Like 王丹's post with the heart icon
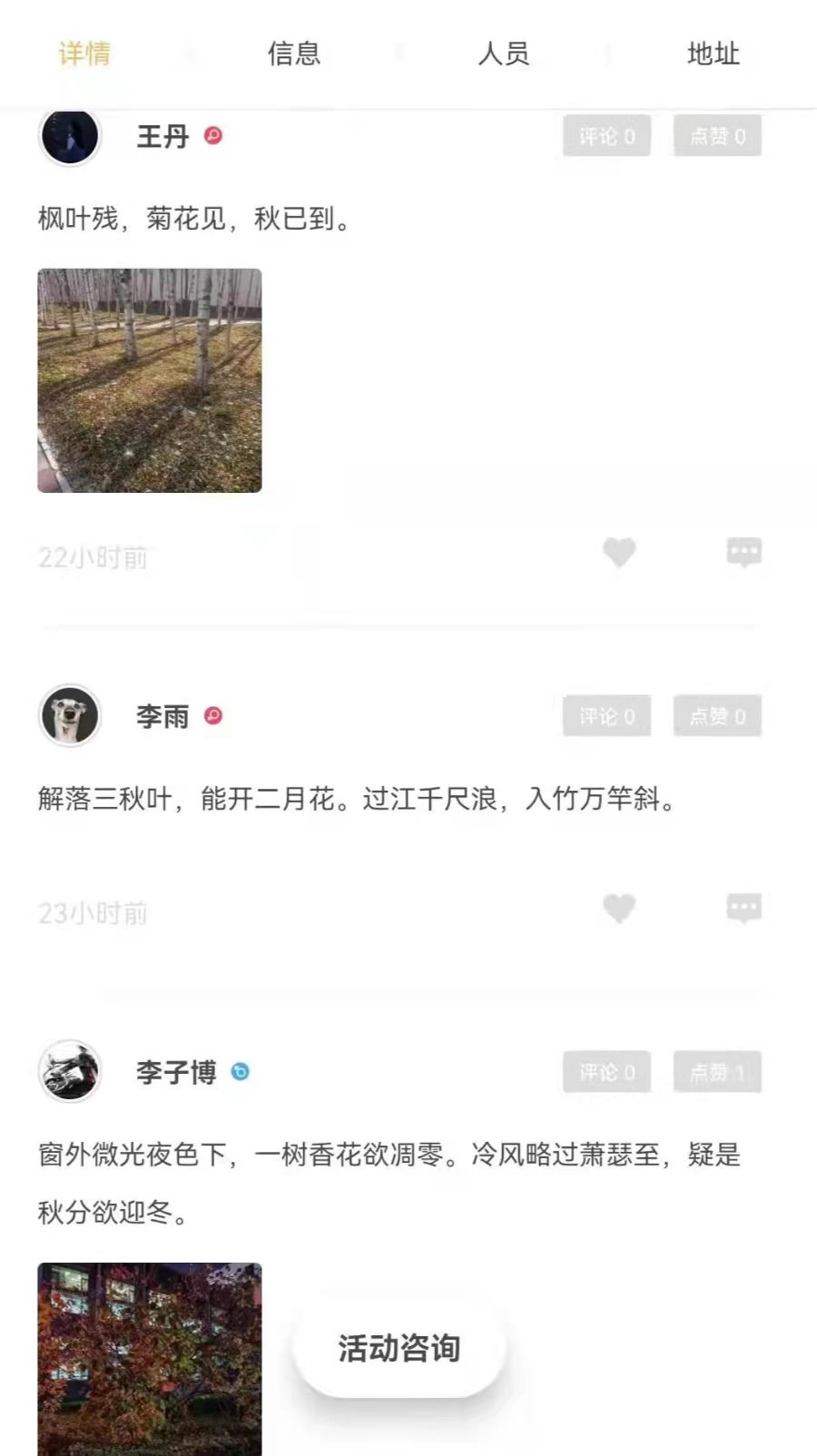Image resolution: width=817 pixels, height=1456 pixels. (x=619, y=552)
